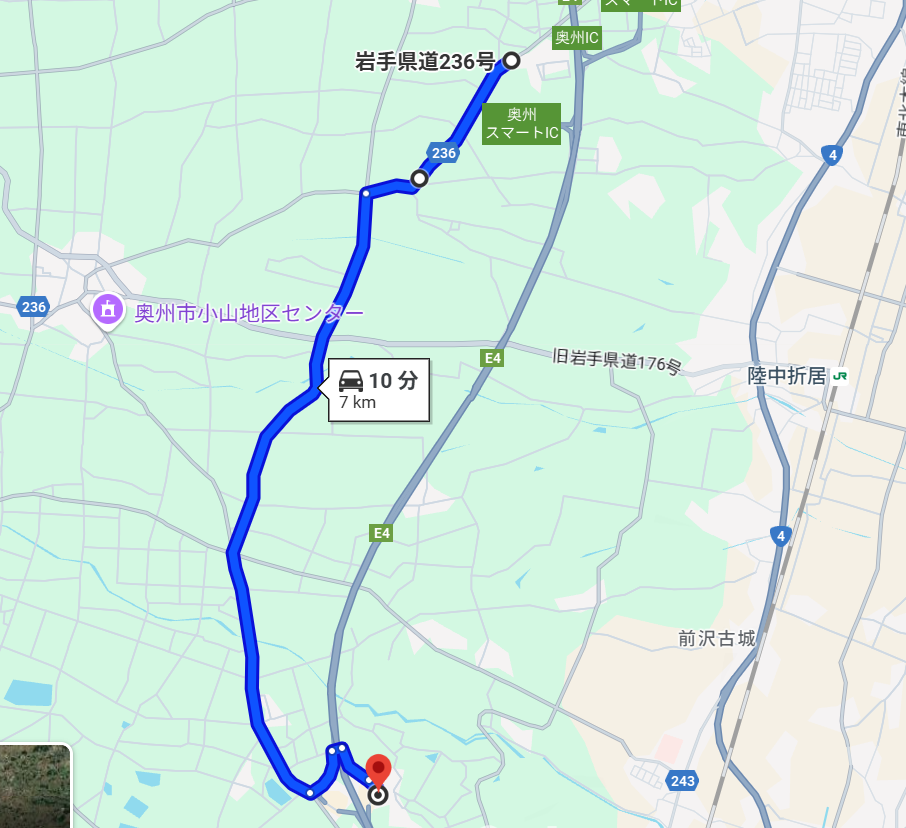Tap the 岩手県道236号 starting point marker
The image size is (906, 828).
[x=511, y=61]
